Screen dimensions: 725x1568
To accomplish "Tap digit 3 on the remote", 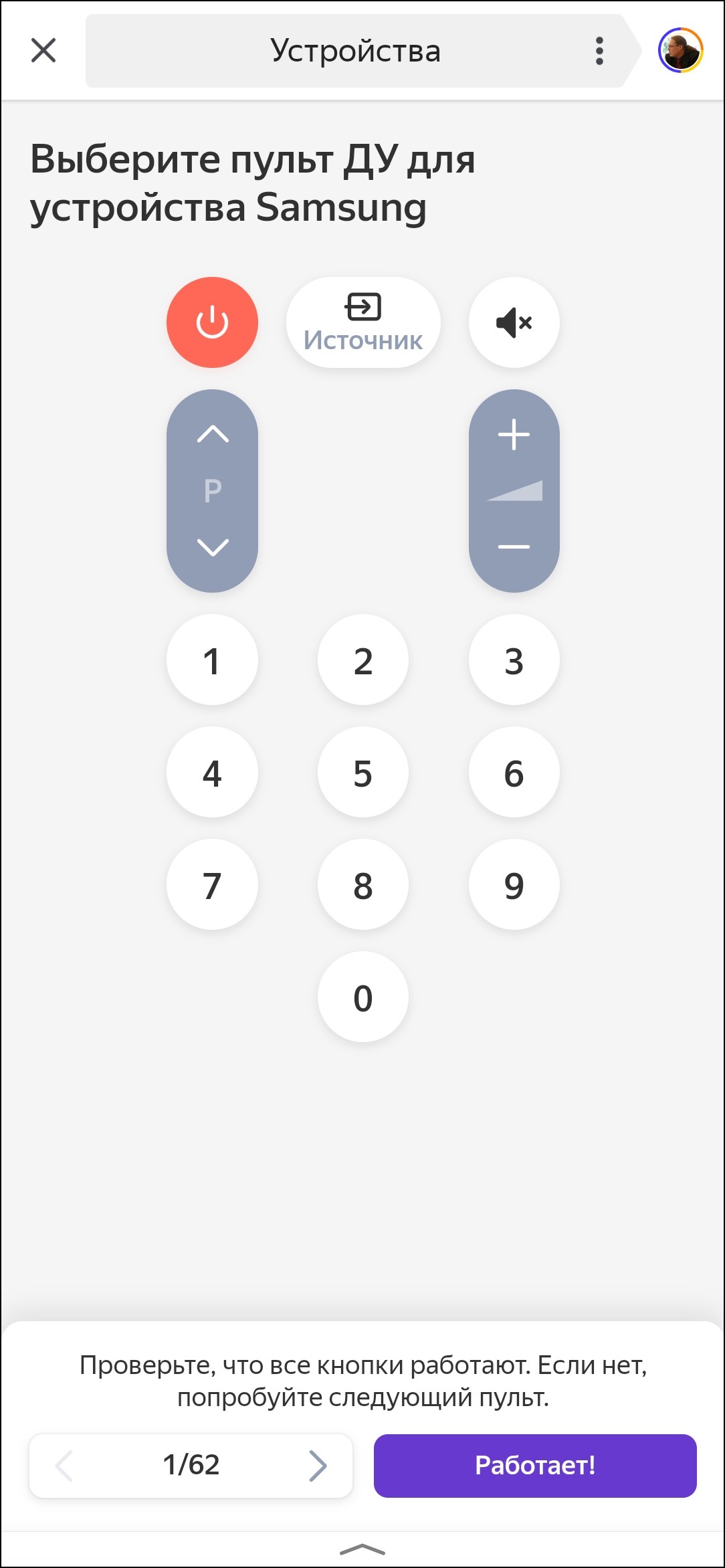I will coord(514,660).
